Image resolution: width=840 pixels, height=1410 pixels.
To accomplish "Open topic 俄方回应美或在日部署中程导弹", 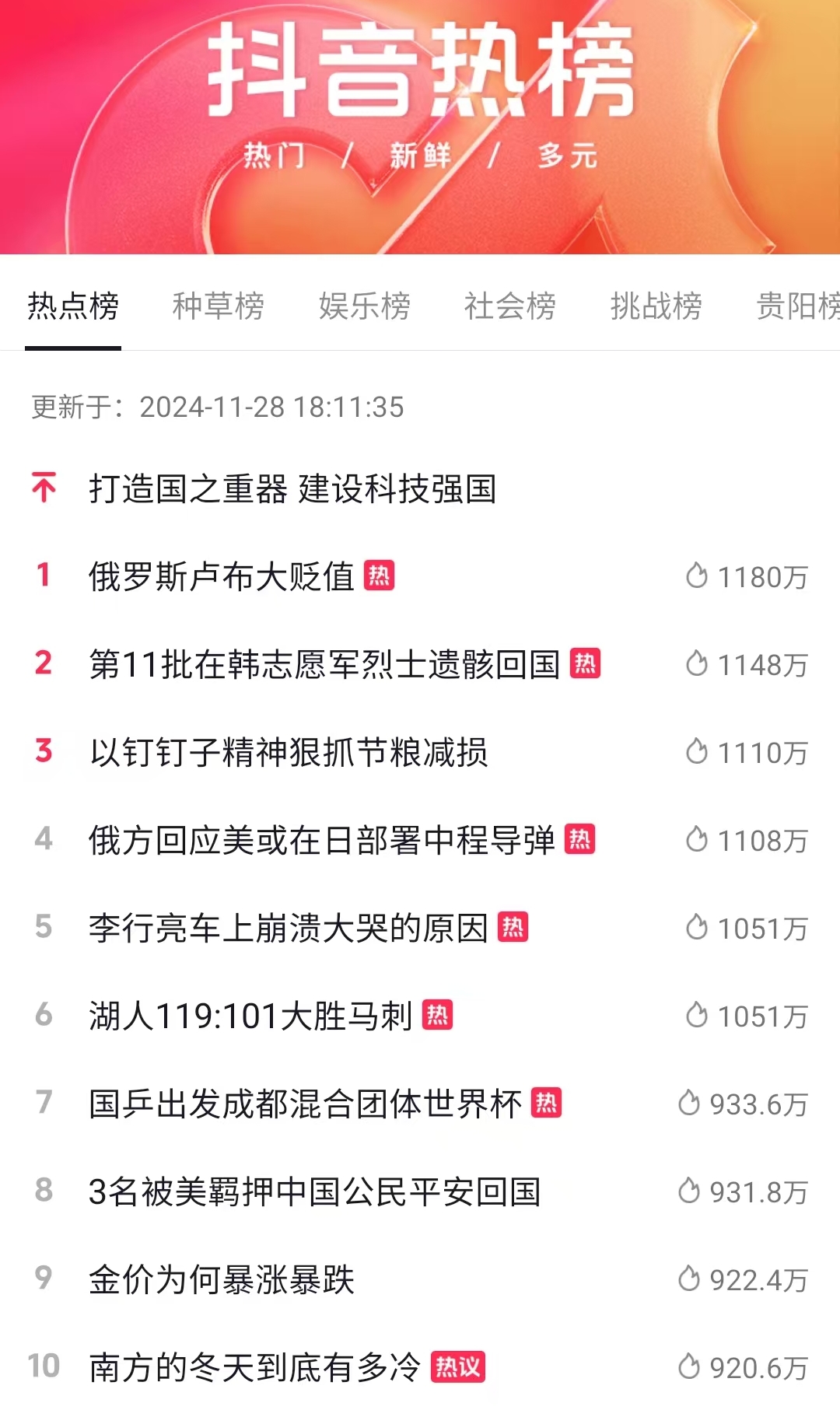I will (321, 841).
